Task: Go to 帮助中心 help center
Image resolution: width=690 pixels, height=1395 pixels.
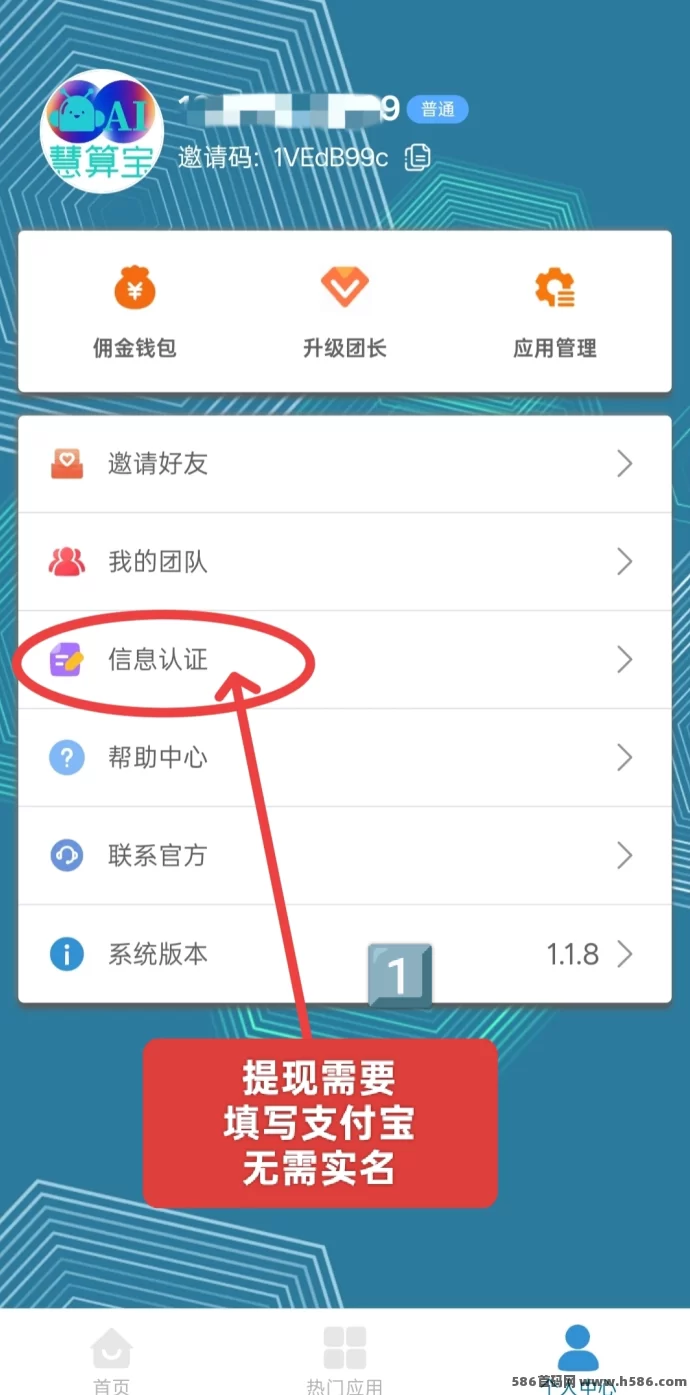Action: pos(344,757)
